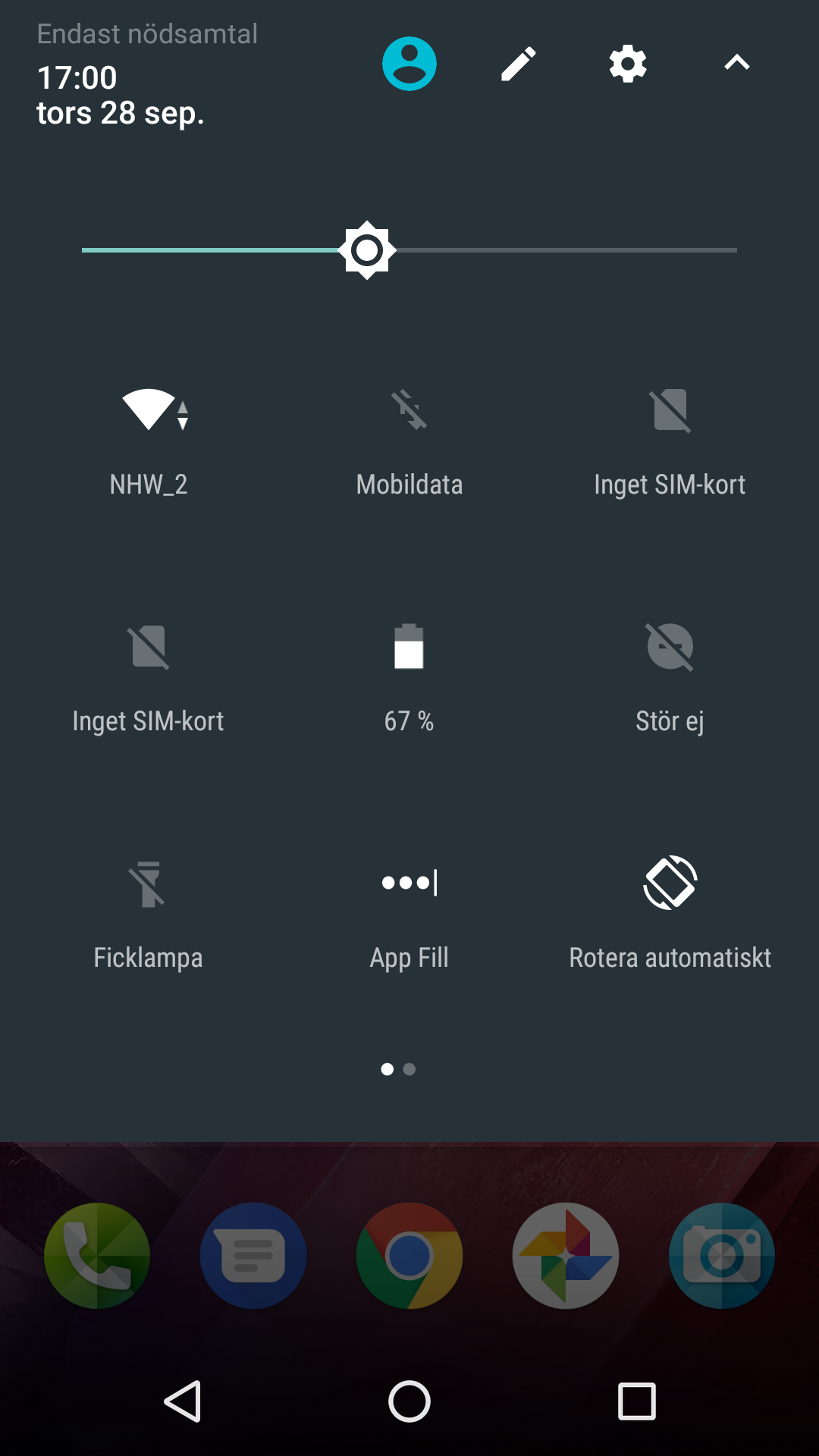Go to the home screen

pyautogui.click(x=409, y=1401)
